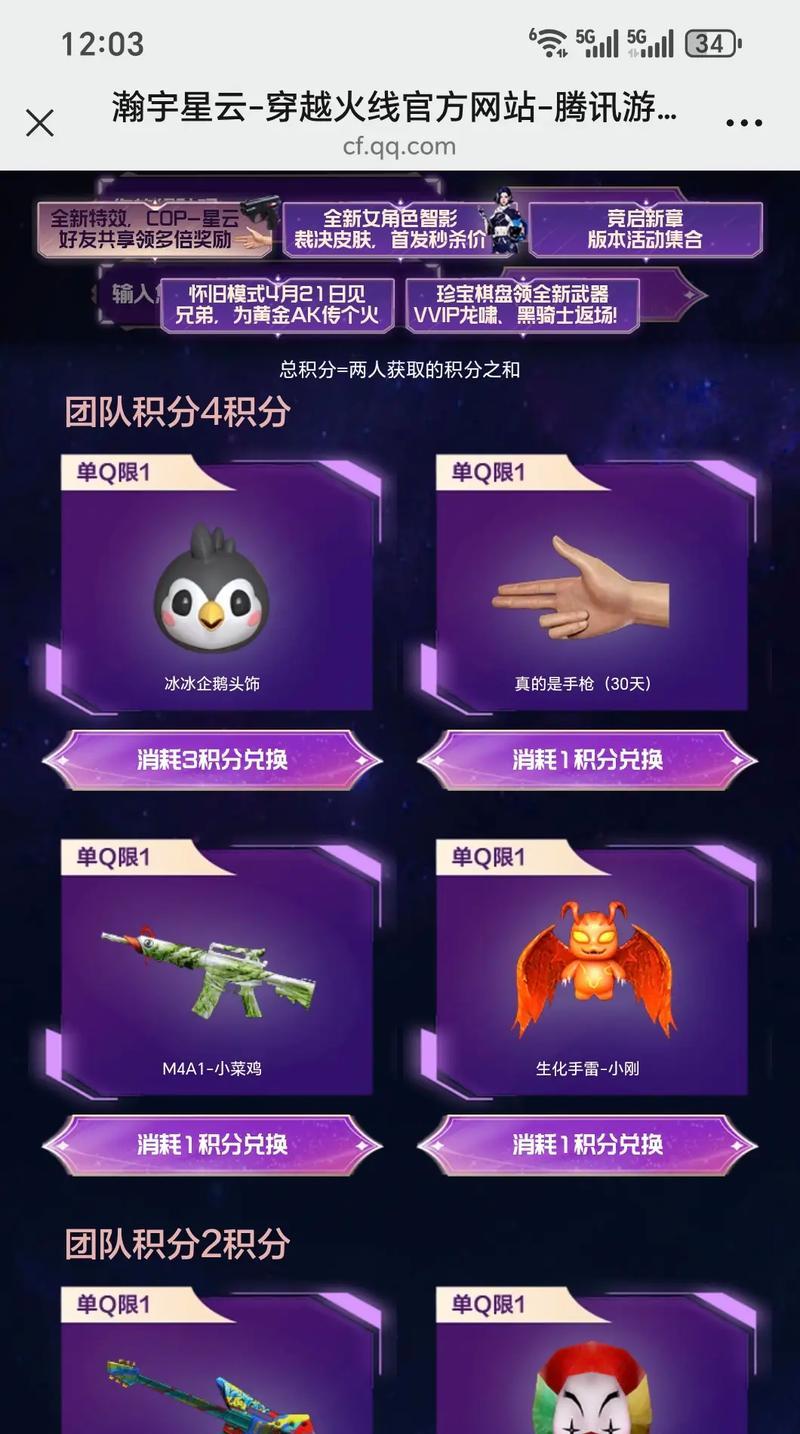Viewport: 800px width, 1434px height.
Task: Close the web page with the X
Action: coord(40,123)
